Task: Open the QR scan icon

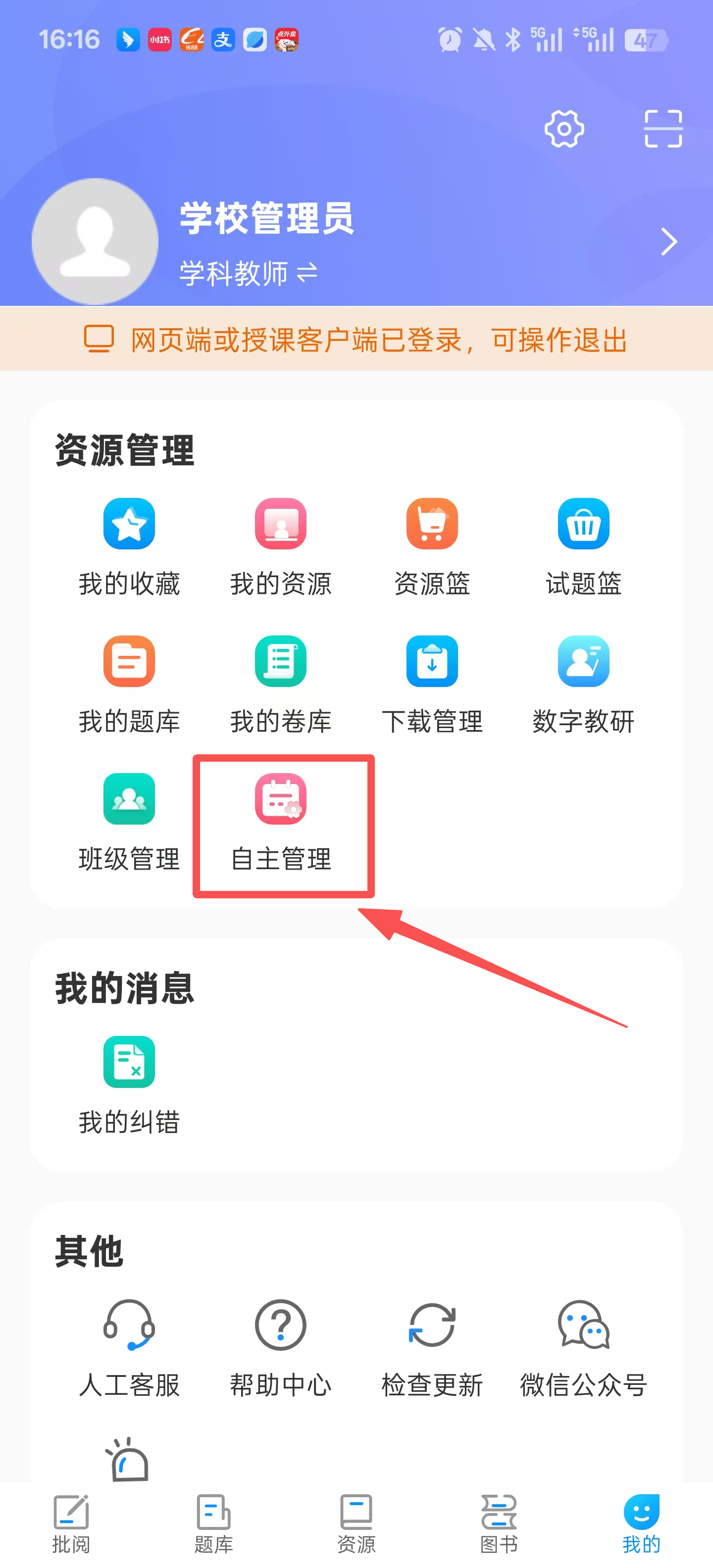Action: (x=662, y=129)
